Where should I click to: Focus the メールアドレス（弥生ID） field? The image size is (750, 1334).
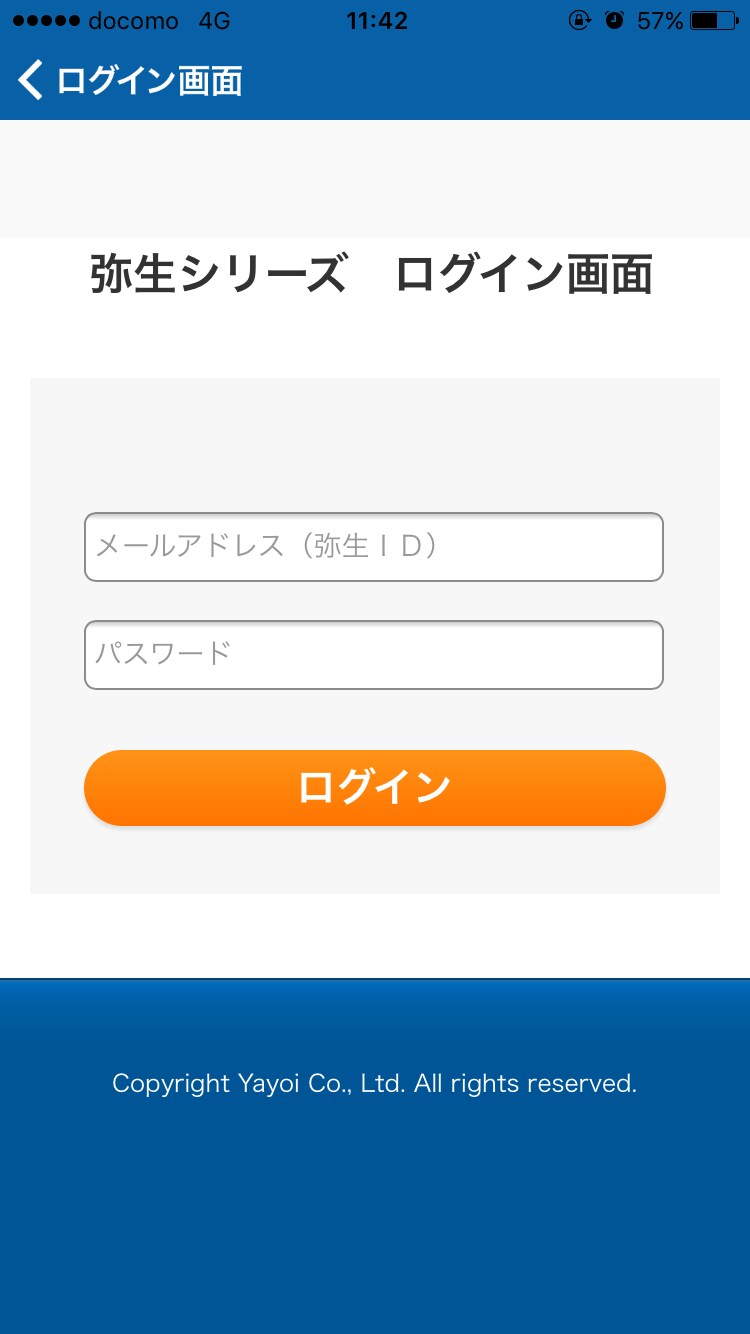pos(374,547)
